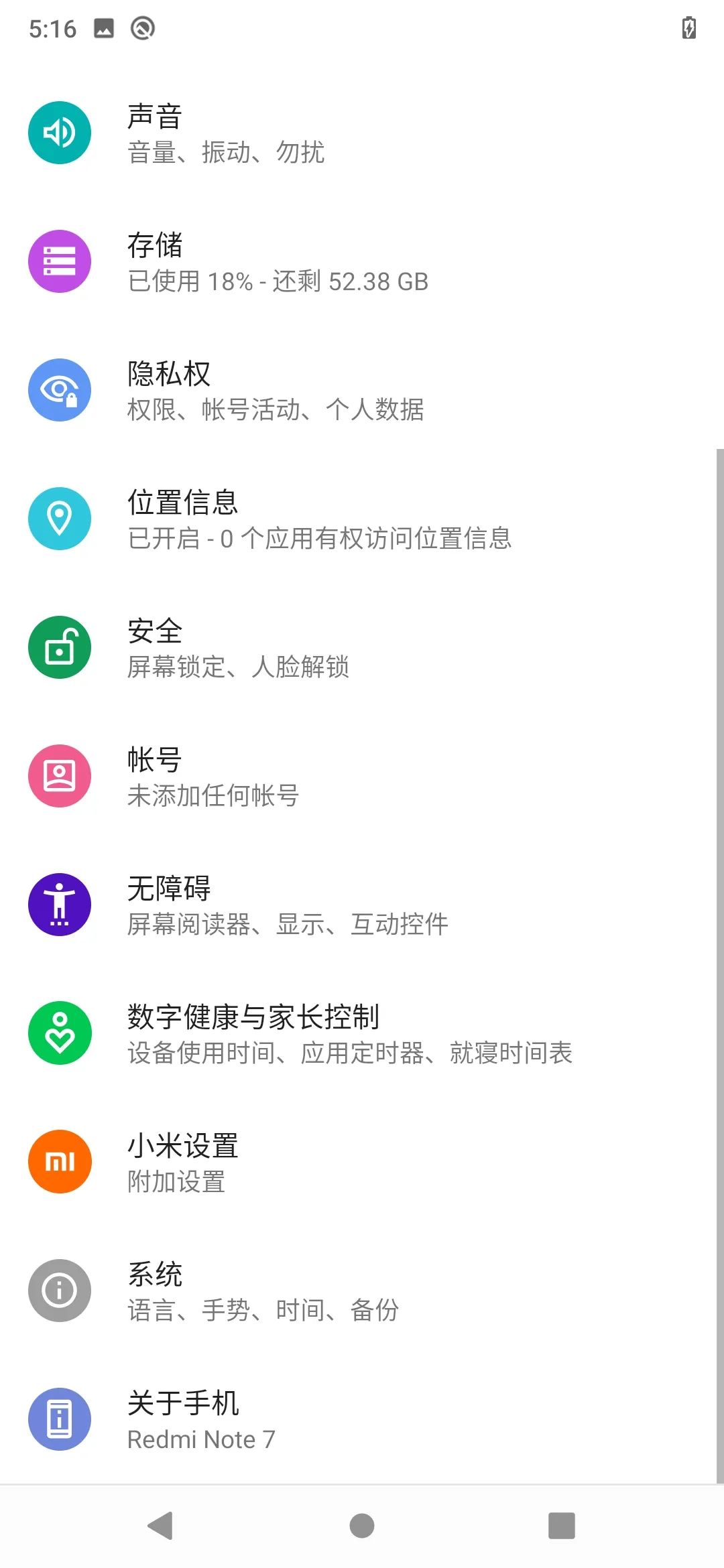Tap the navigation bar back button
This screenshot has height=1568, width=724.
pos(161,1526)
